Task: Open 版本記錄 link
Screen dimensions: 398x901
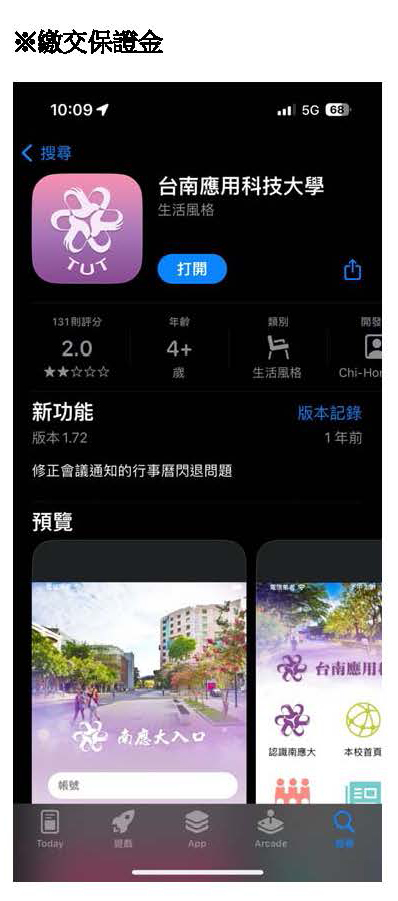Action: pyautogui.click(x=330, y=413)
